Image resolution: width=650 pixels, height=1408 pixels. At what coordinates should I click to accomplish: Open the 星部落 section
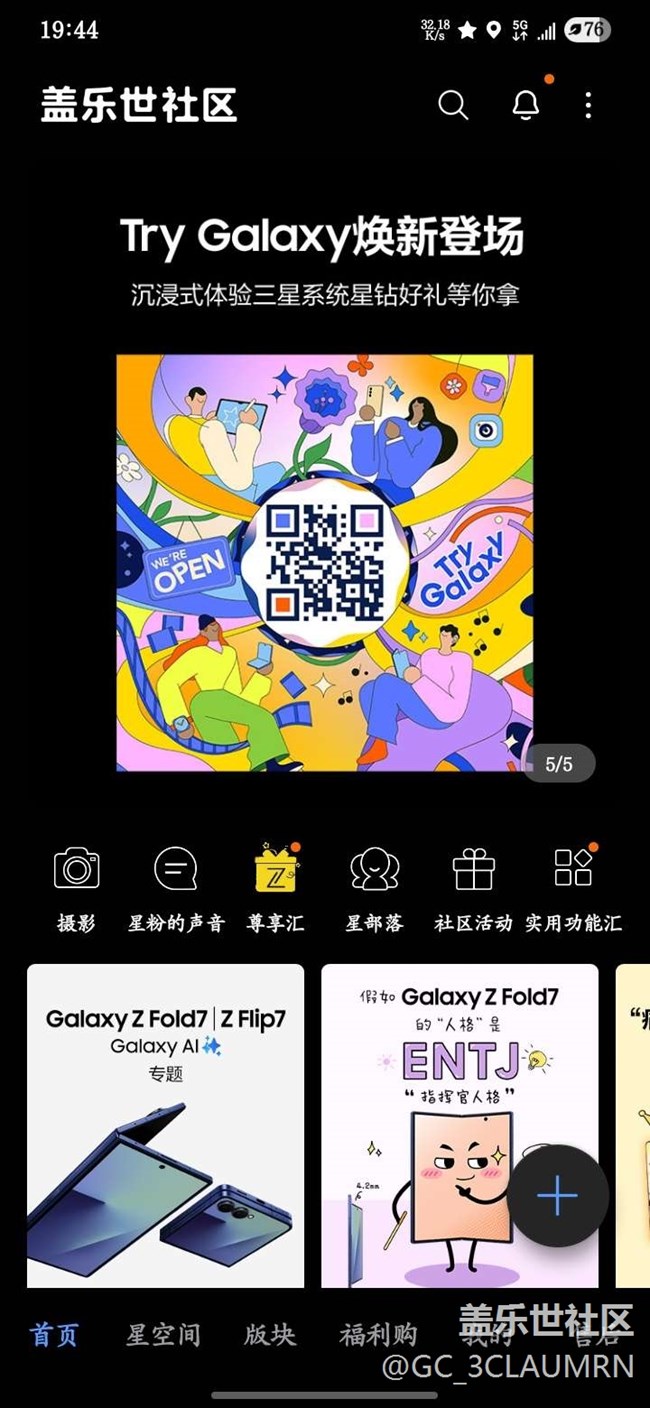pos(375,889)
